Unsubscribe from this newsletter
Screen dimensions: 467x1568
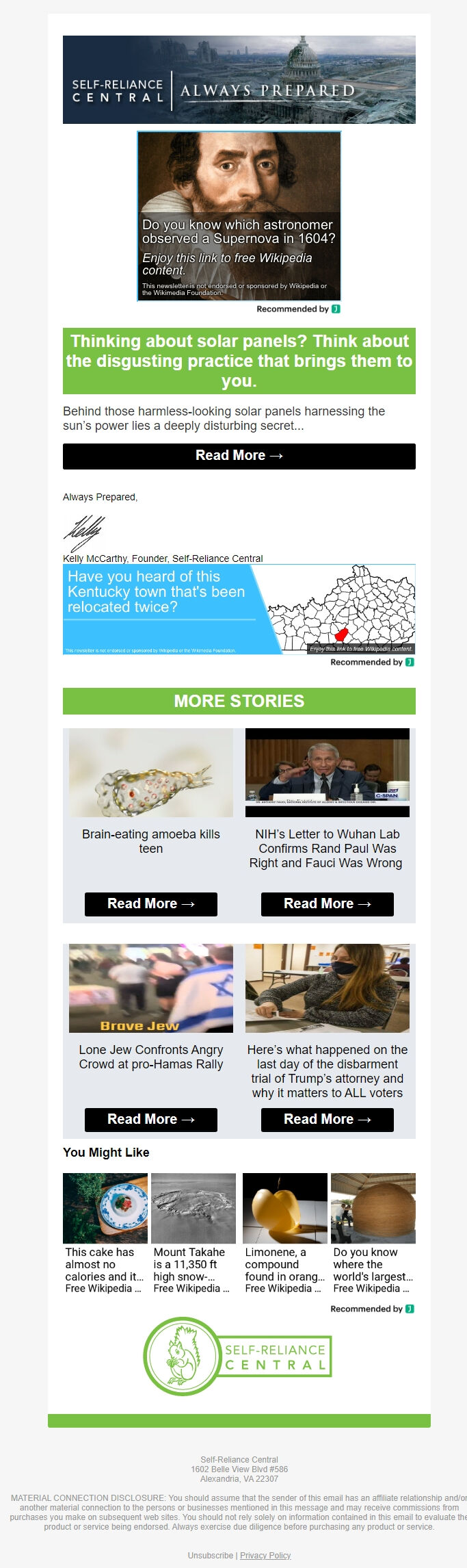point(211,1555)
